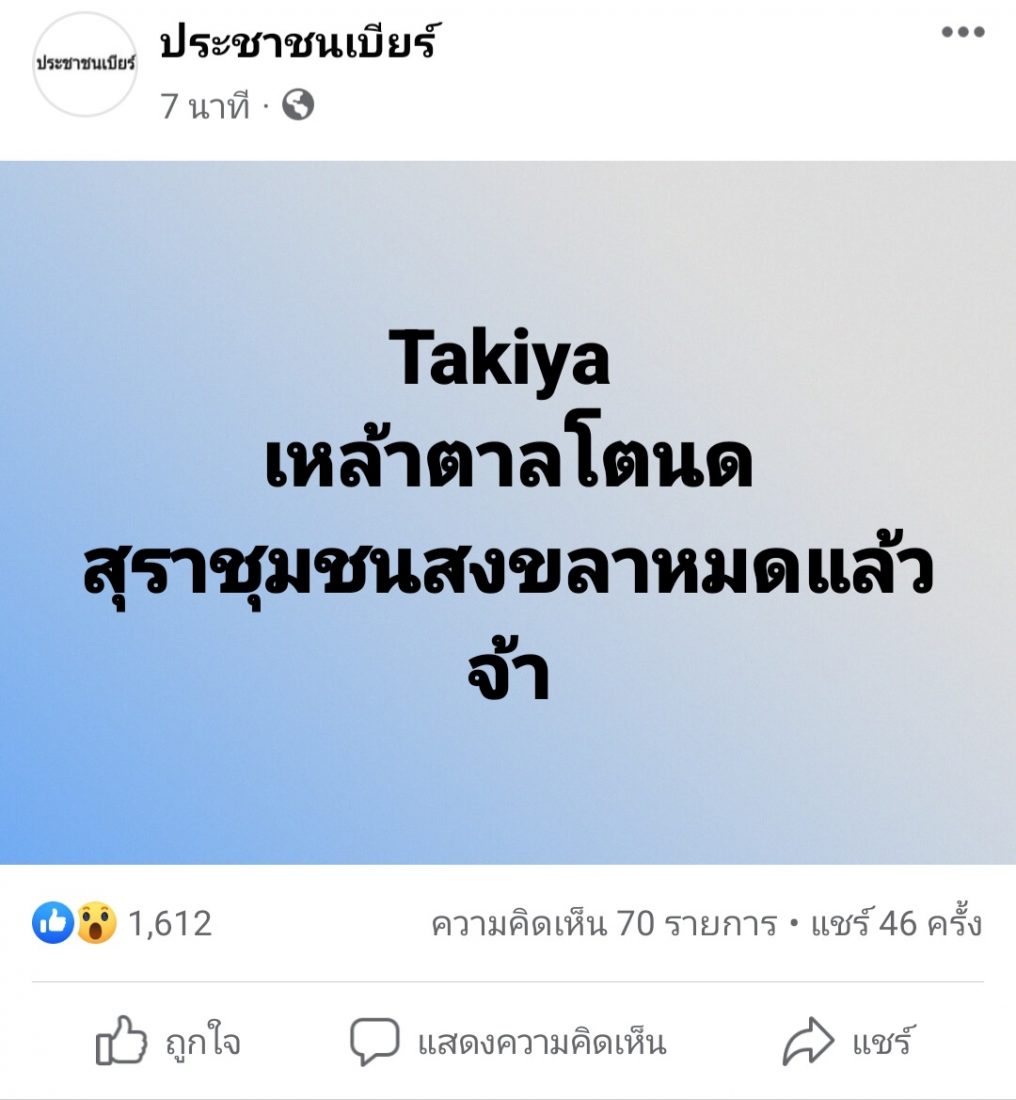
Task: Share the post using แชร์
Action: click(848, 1043)
